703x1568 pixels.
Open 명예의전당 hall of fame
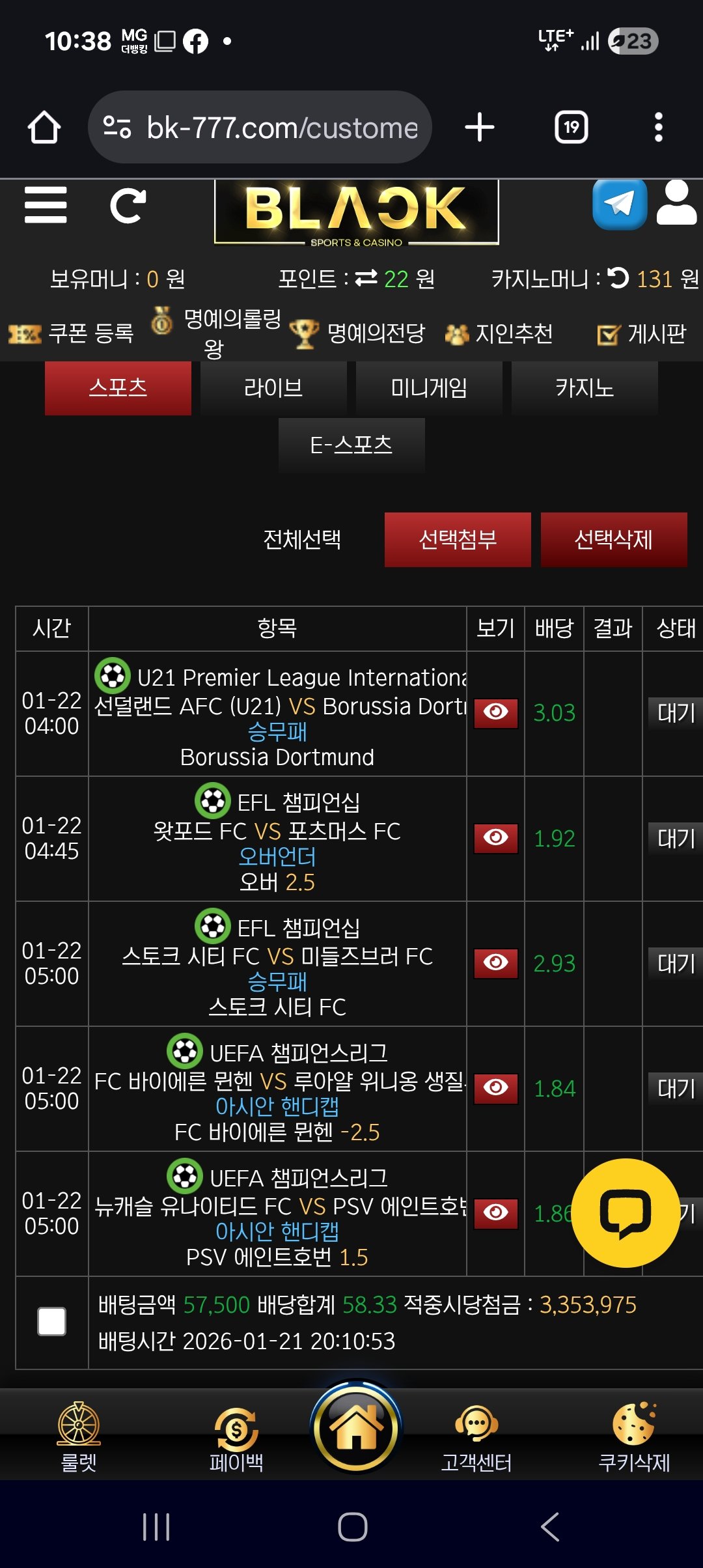357,333
